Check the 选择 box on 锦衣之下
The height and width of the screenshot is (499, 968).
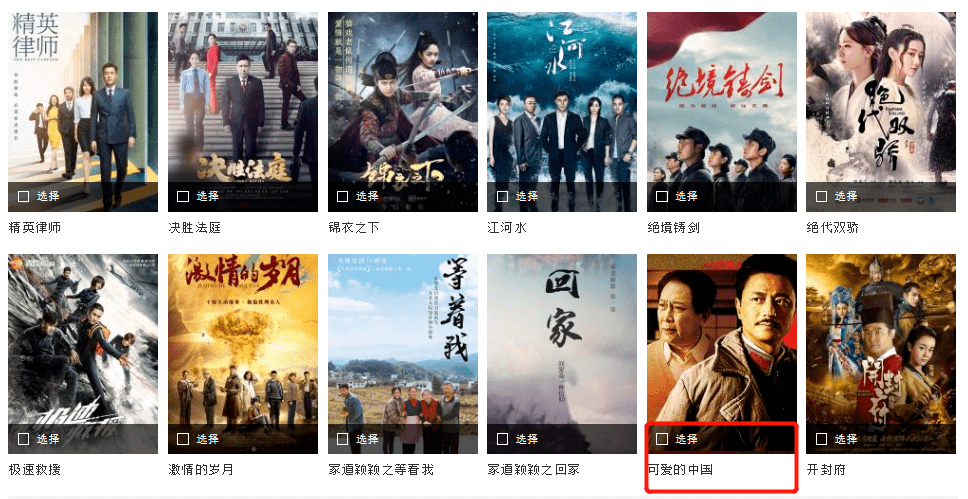[x=343, y=197]
